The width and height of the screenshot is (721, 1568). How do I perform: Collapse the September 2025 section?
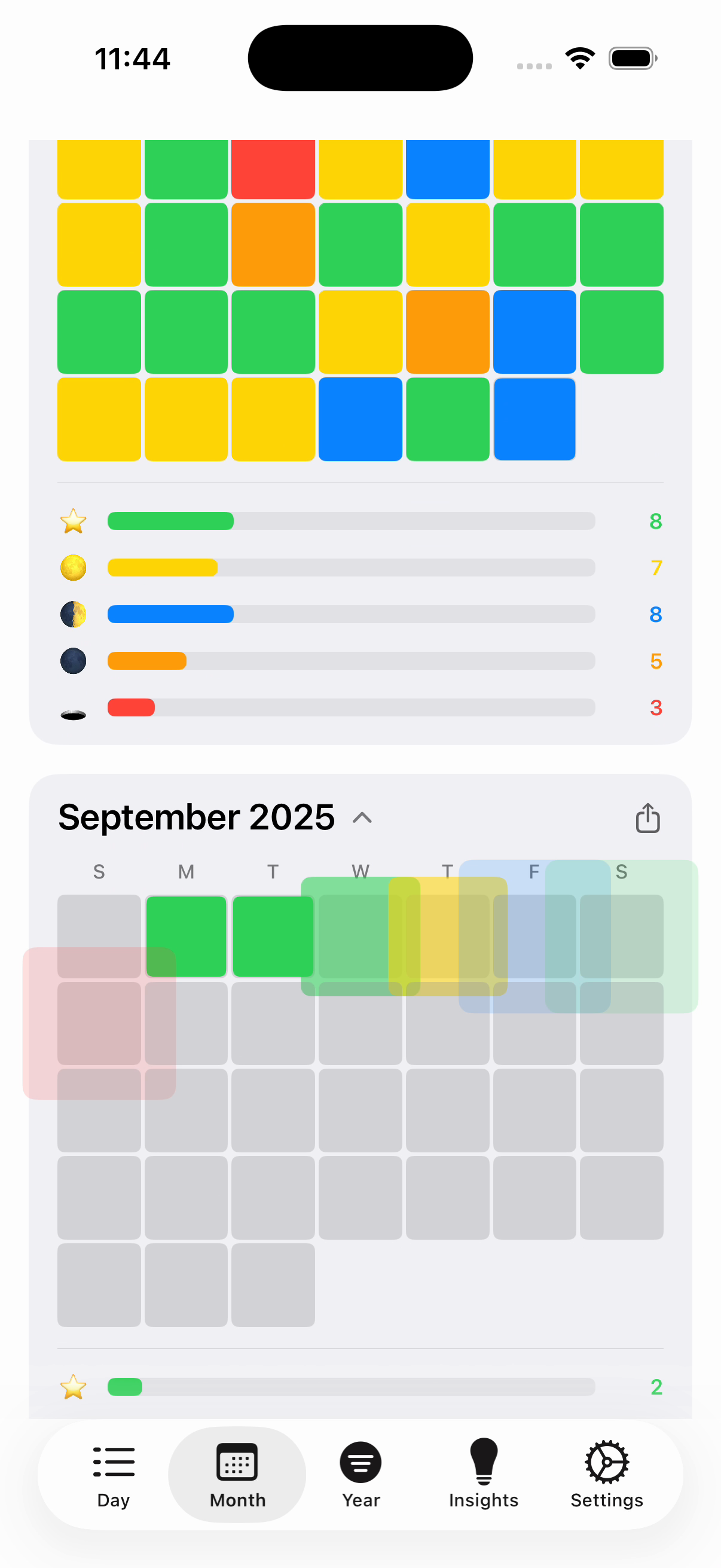[362, 817]
